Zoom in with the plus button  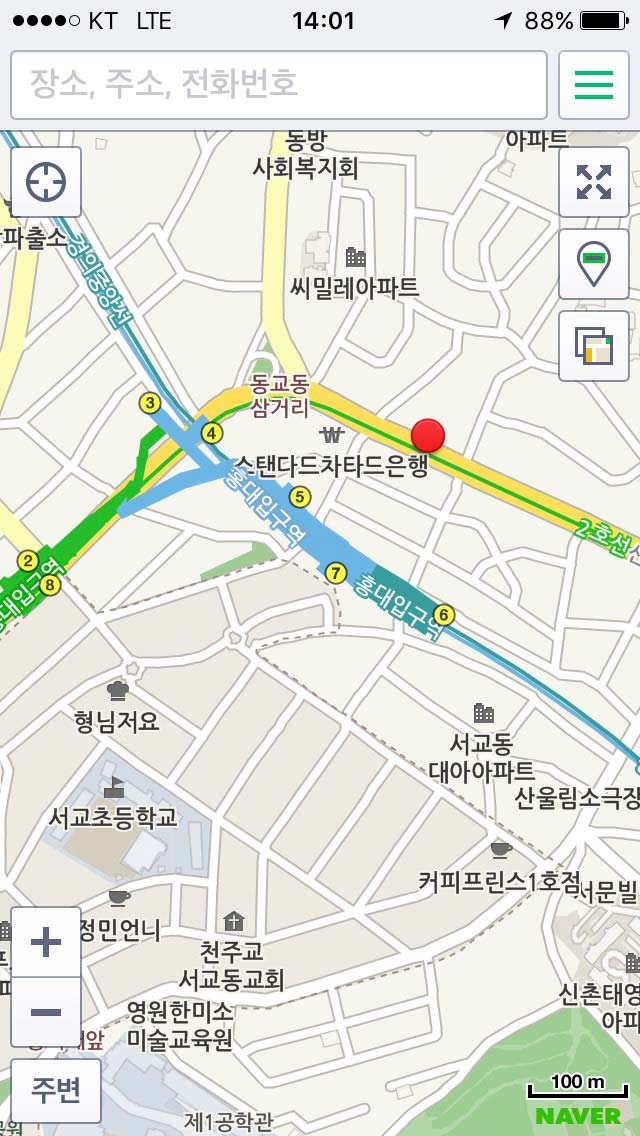(46, 942)
